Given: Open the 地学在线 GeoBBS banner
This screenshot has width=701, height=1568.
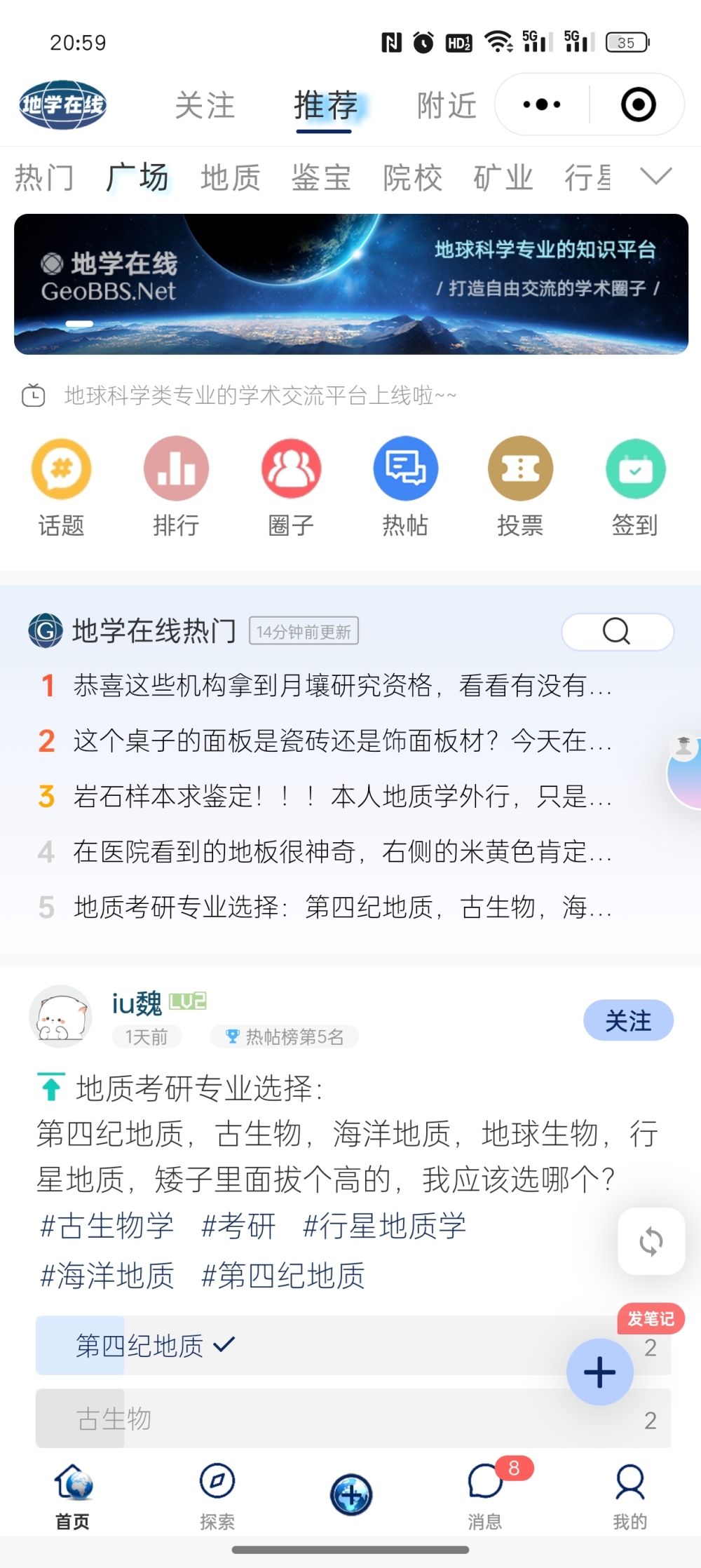Looking at the screenshot, I should (350, 284).
